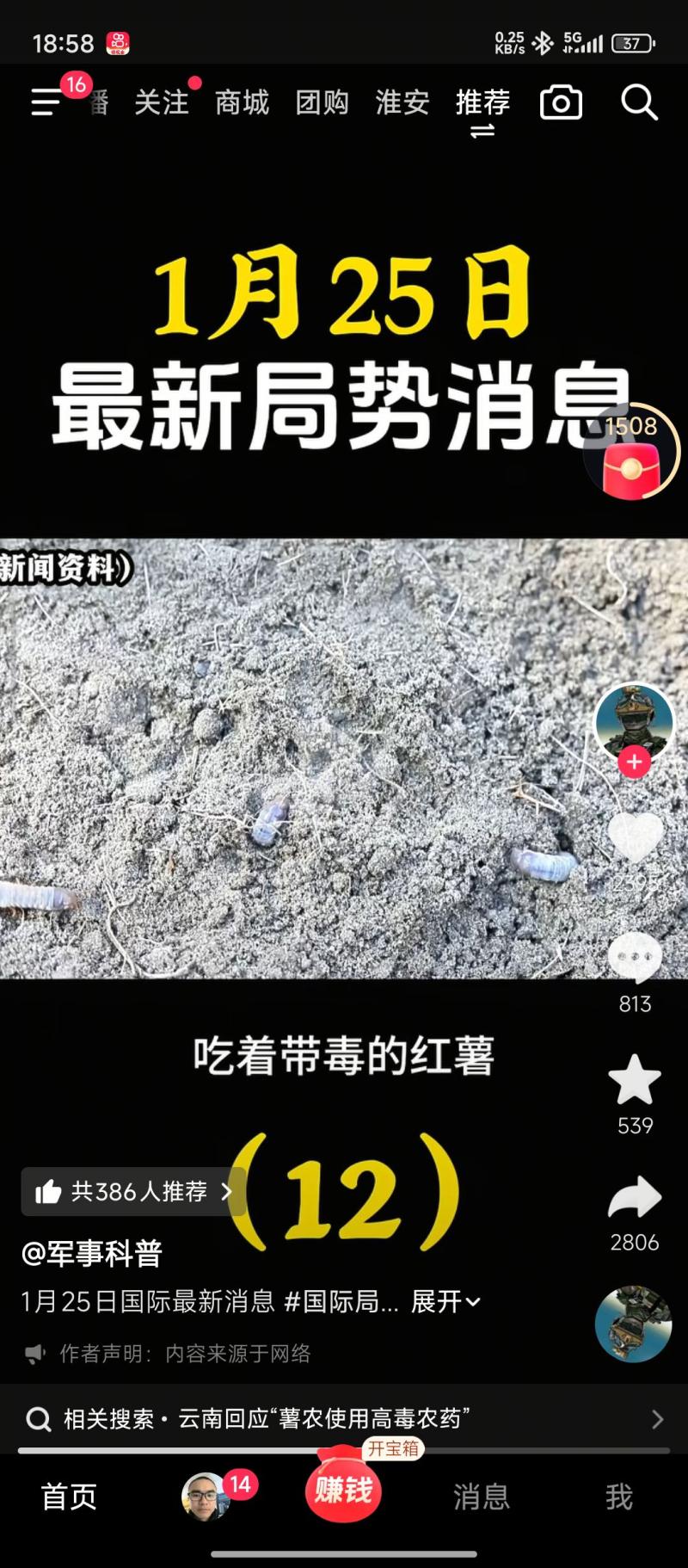Open the spinning music disc
The height and width of the screenshot is (1568, 688).
tap(634, 1324)
